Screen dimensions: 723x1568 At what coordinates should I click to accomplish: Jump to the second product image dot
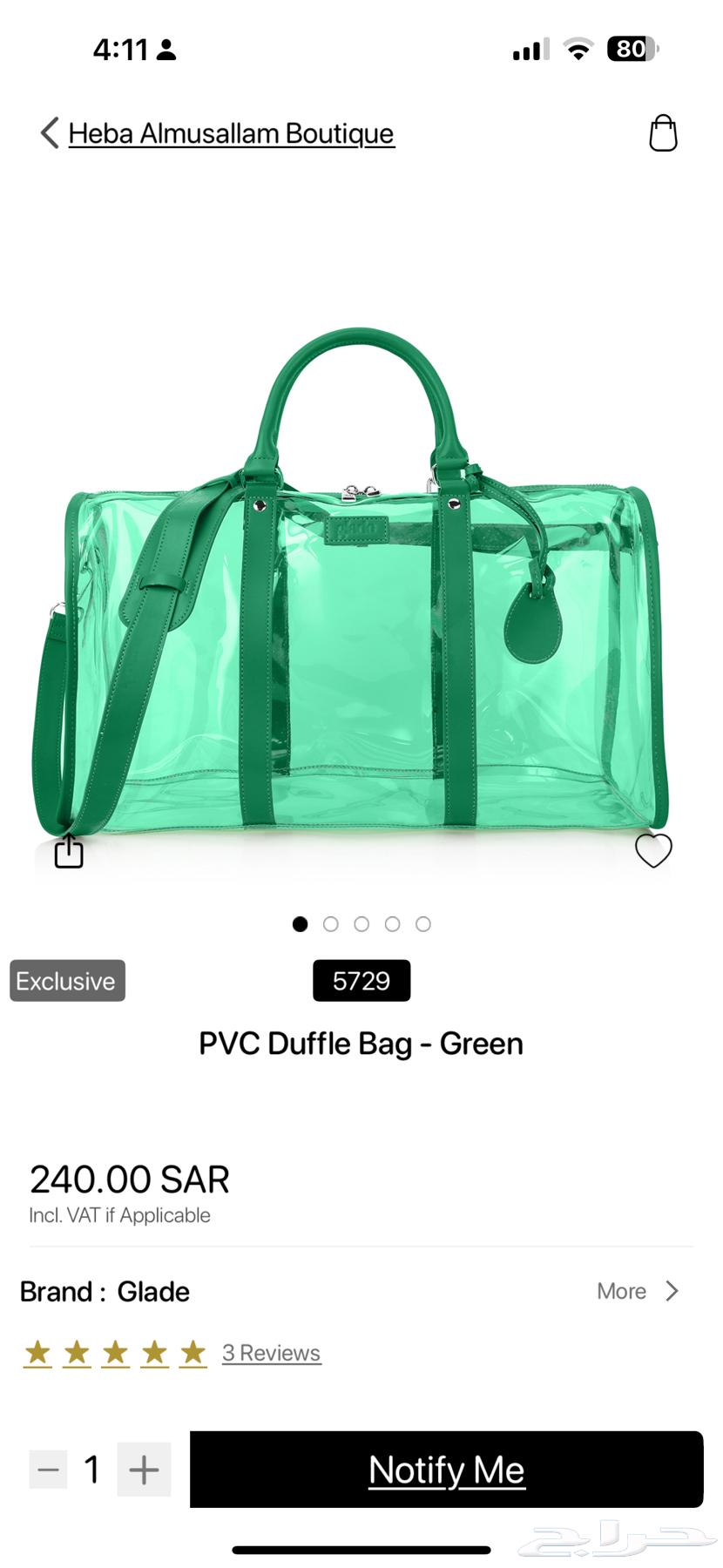pyautogui.click(x=331, y=924)
